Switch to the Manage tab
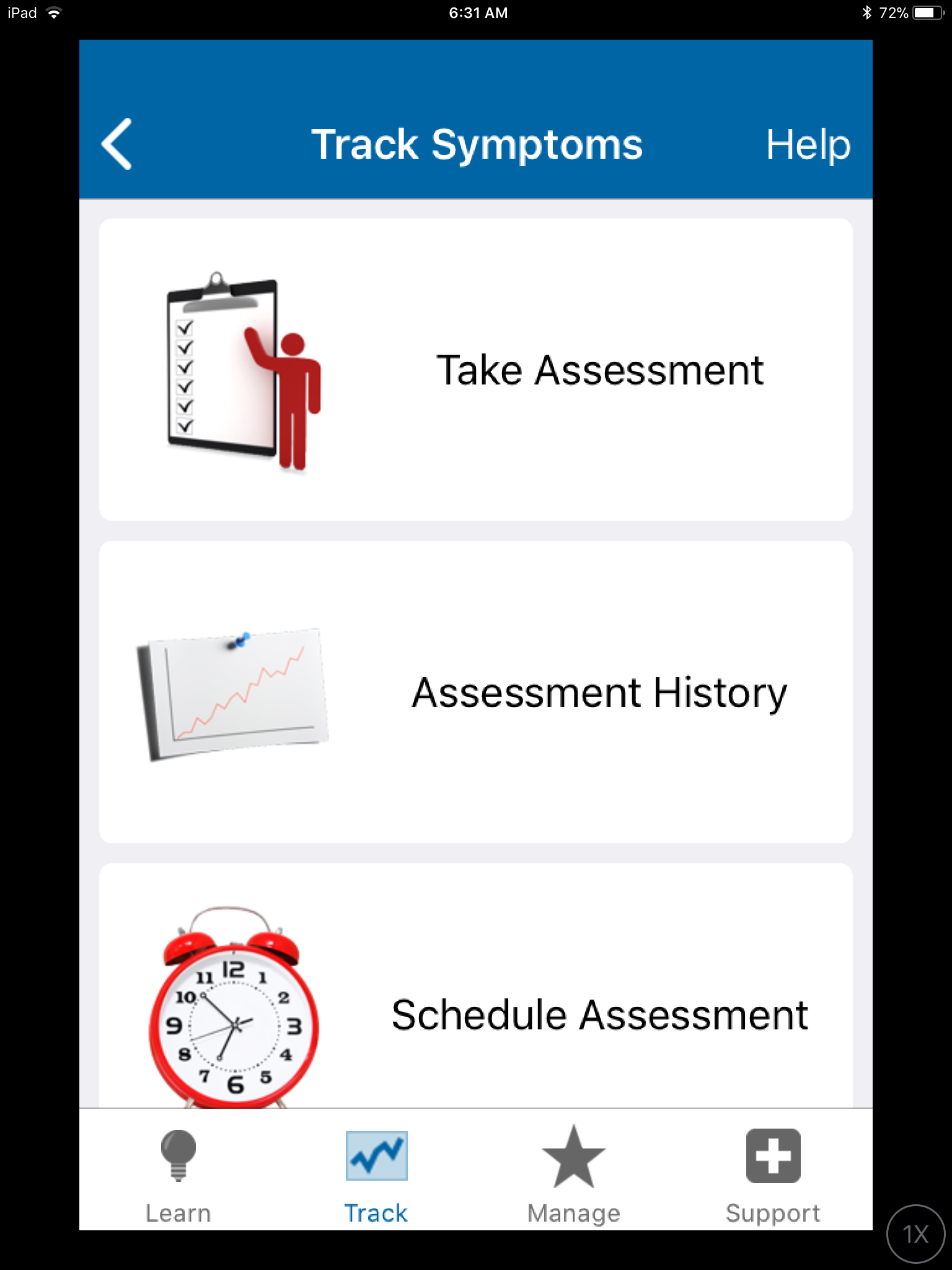Screen dimensions: 952x1270 pyautogui.click(x=574, y=1175)
